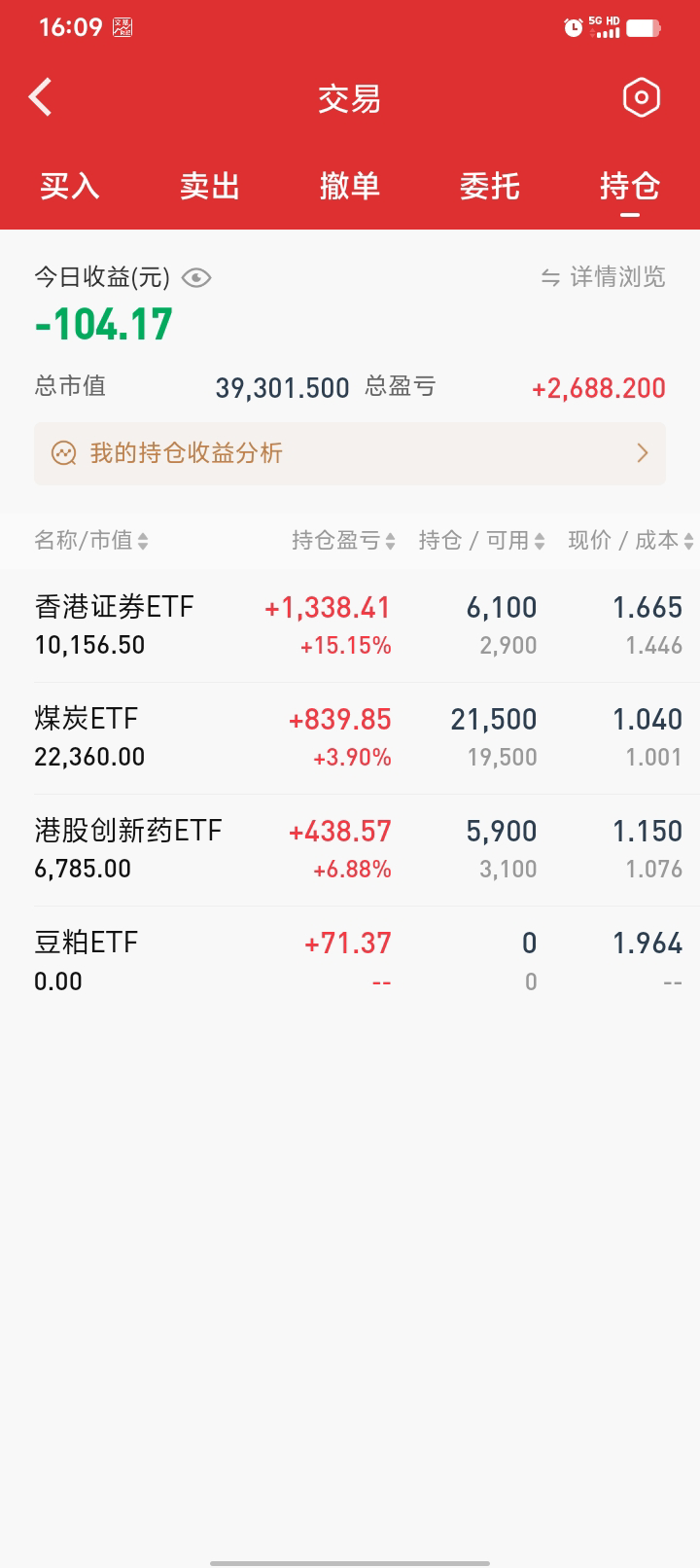Sort holdings by 持仓盈亏
Image resolution: width=700 pixels, height=1568 pixels.
[x=343, y=541]
